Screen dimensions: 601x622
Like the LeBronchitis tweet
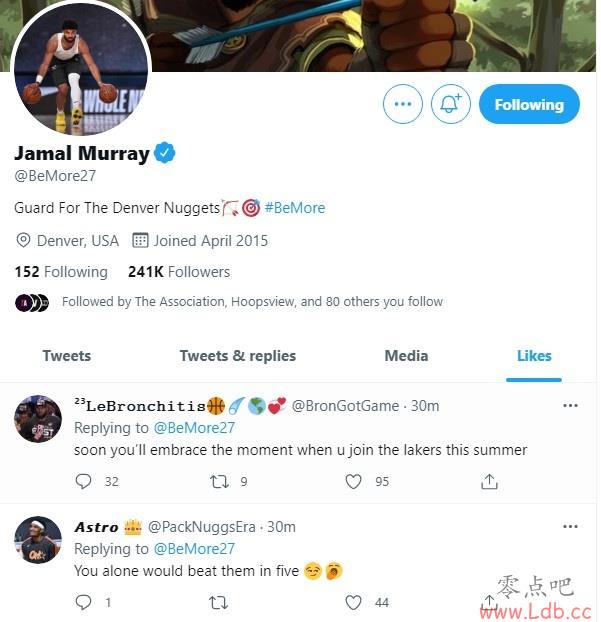click(353, 481)
